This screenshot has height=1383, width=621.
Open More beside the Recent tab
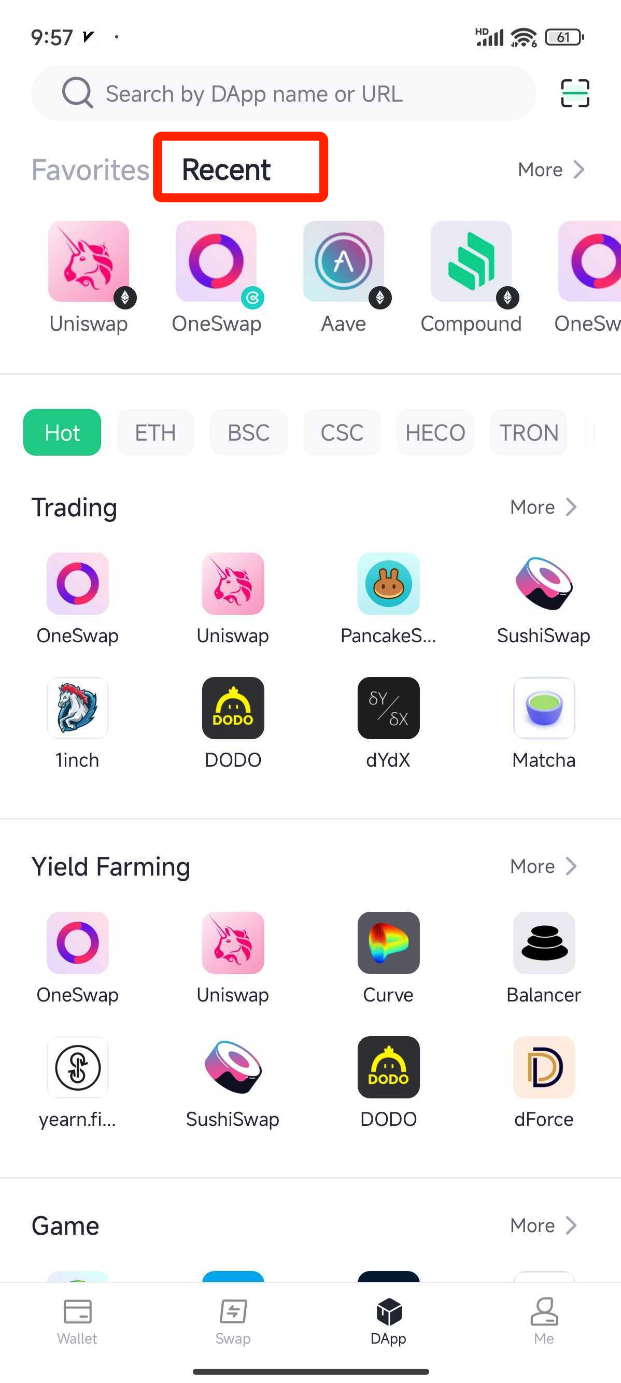click(x=551, y=170)
